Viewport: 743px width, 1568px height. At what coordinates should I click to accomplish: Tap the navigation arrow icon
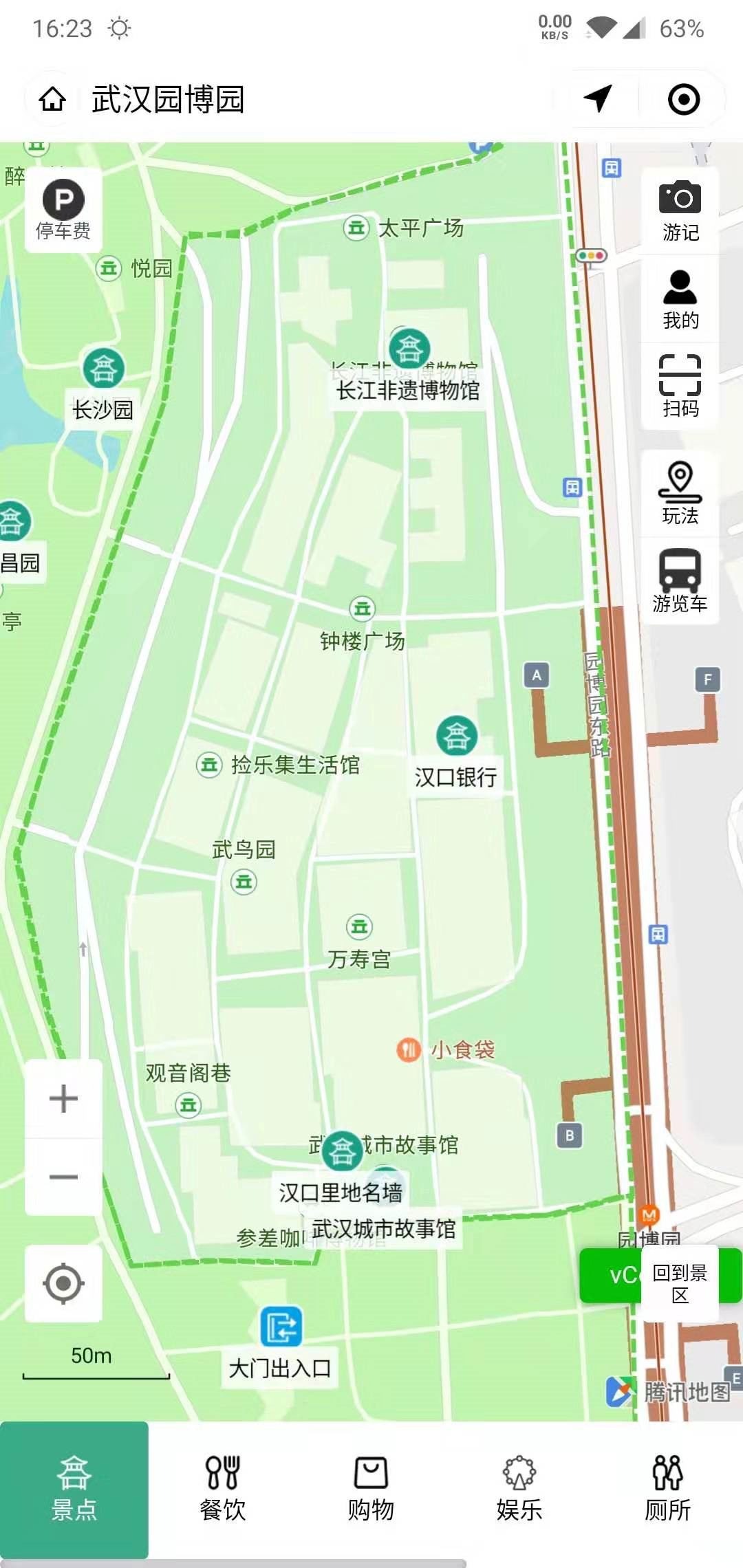point(598,99)
